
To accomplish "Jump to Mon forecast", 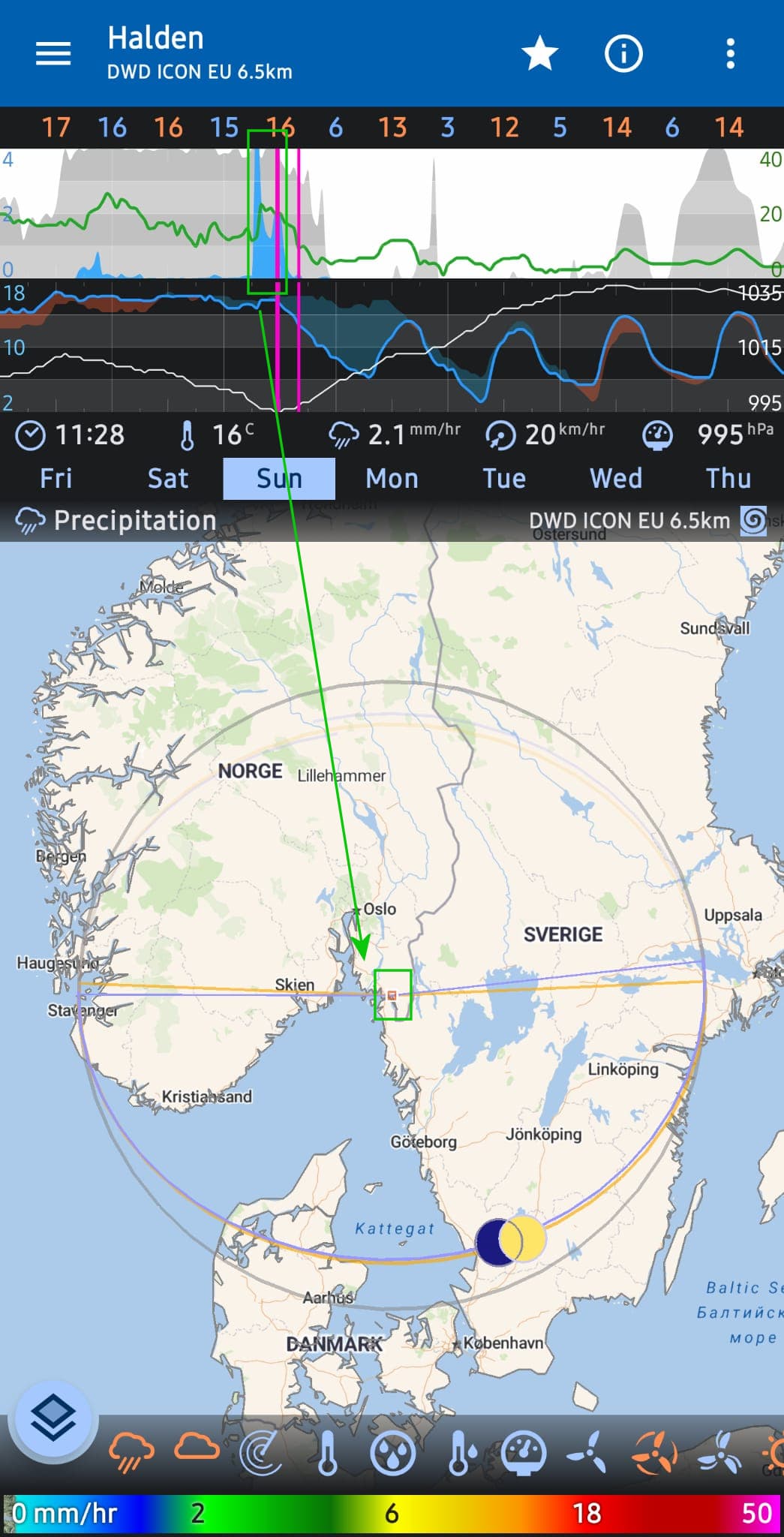I will coord(392,478).
